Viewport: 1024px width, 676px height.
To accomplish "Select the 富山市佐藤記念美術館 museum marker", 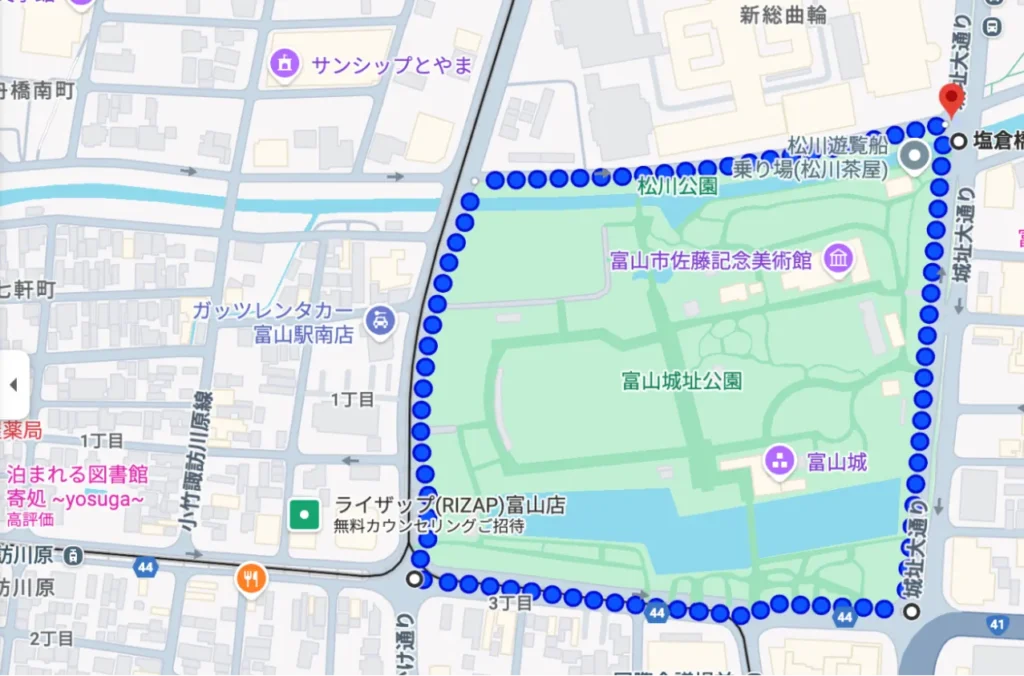I will coord(836,260).
